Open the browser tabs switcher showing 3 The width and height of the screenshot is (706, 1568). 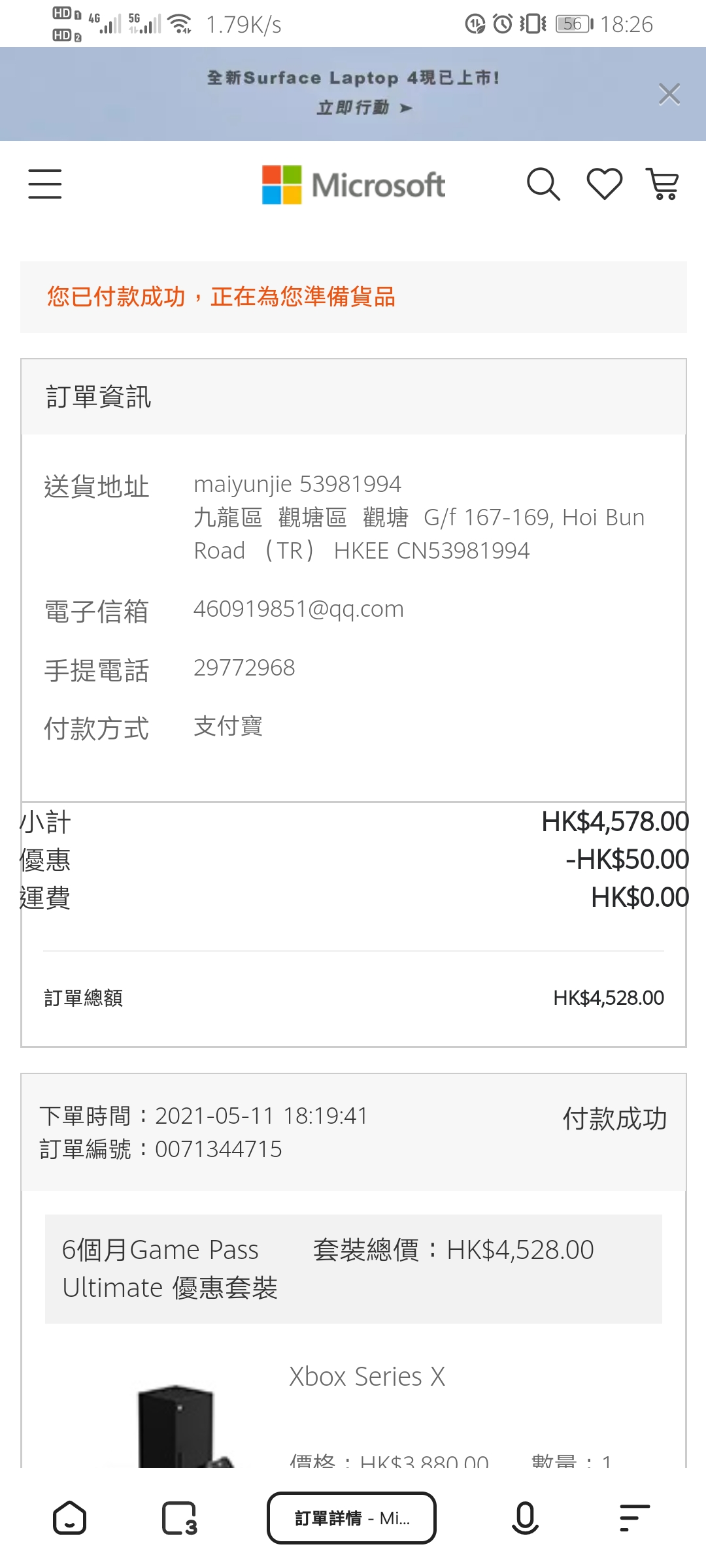(x=180, y=1518)
